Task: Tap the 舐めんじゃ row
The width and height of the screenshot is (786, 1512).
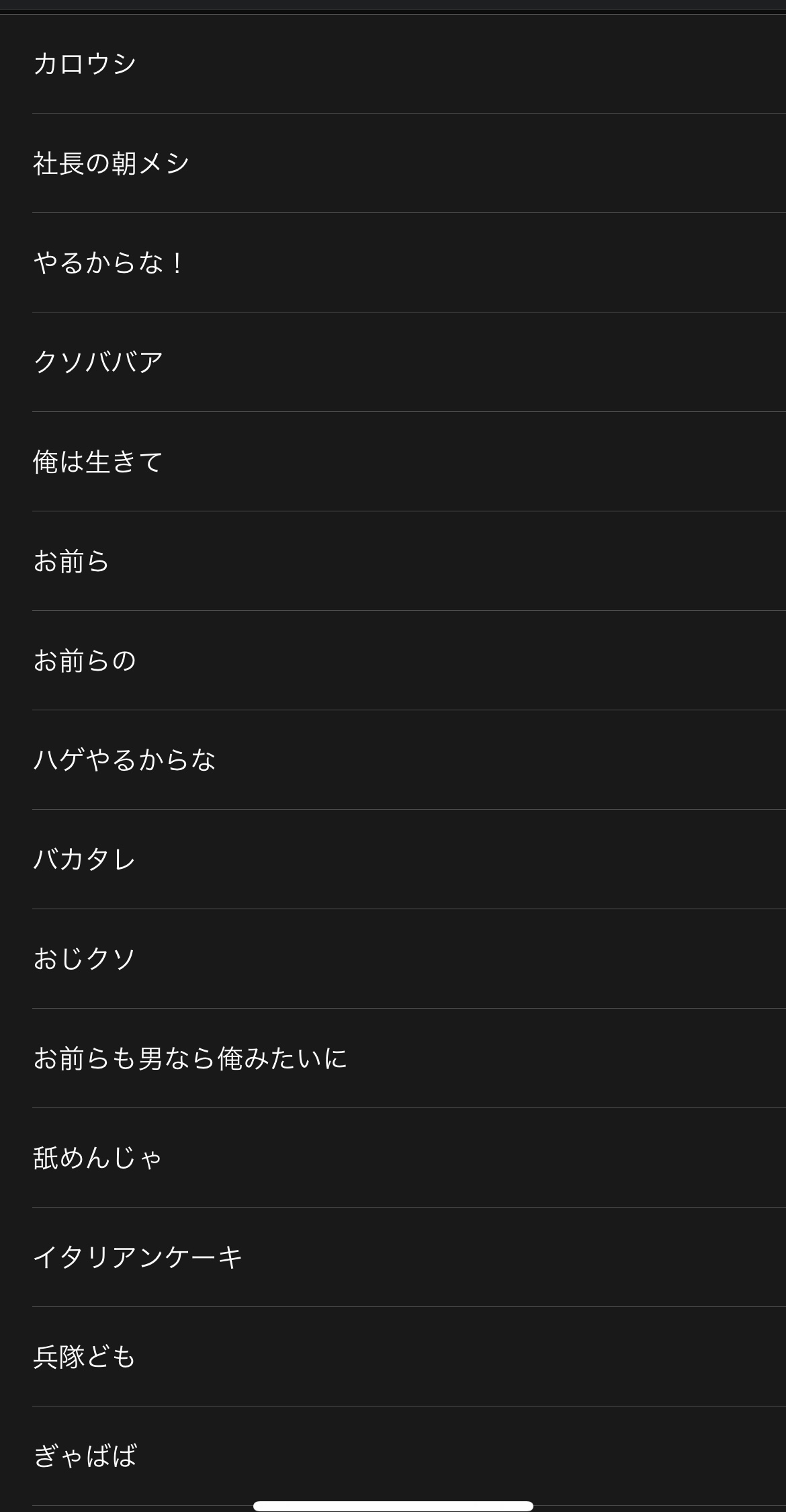Action: click(x=98, y=1158)
